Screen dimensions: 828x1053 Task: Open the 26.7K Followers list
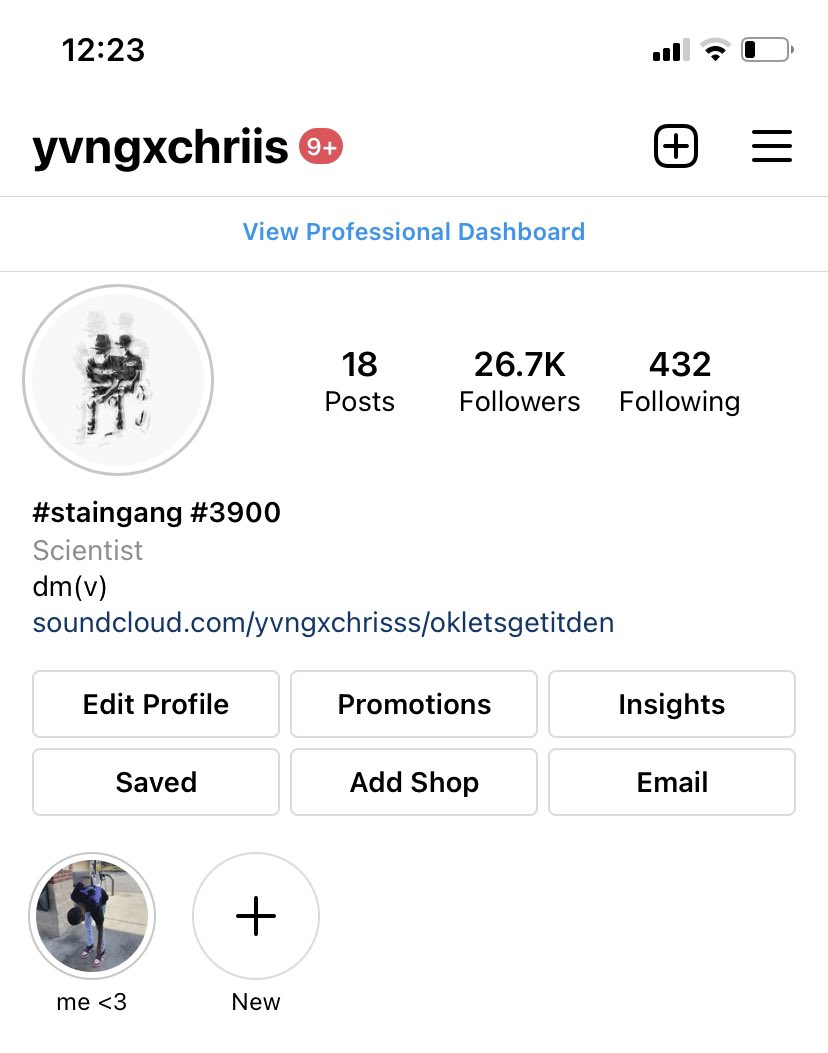(x=519, y=381)
